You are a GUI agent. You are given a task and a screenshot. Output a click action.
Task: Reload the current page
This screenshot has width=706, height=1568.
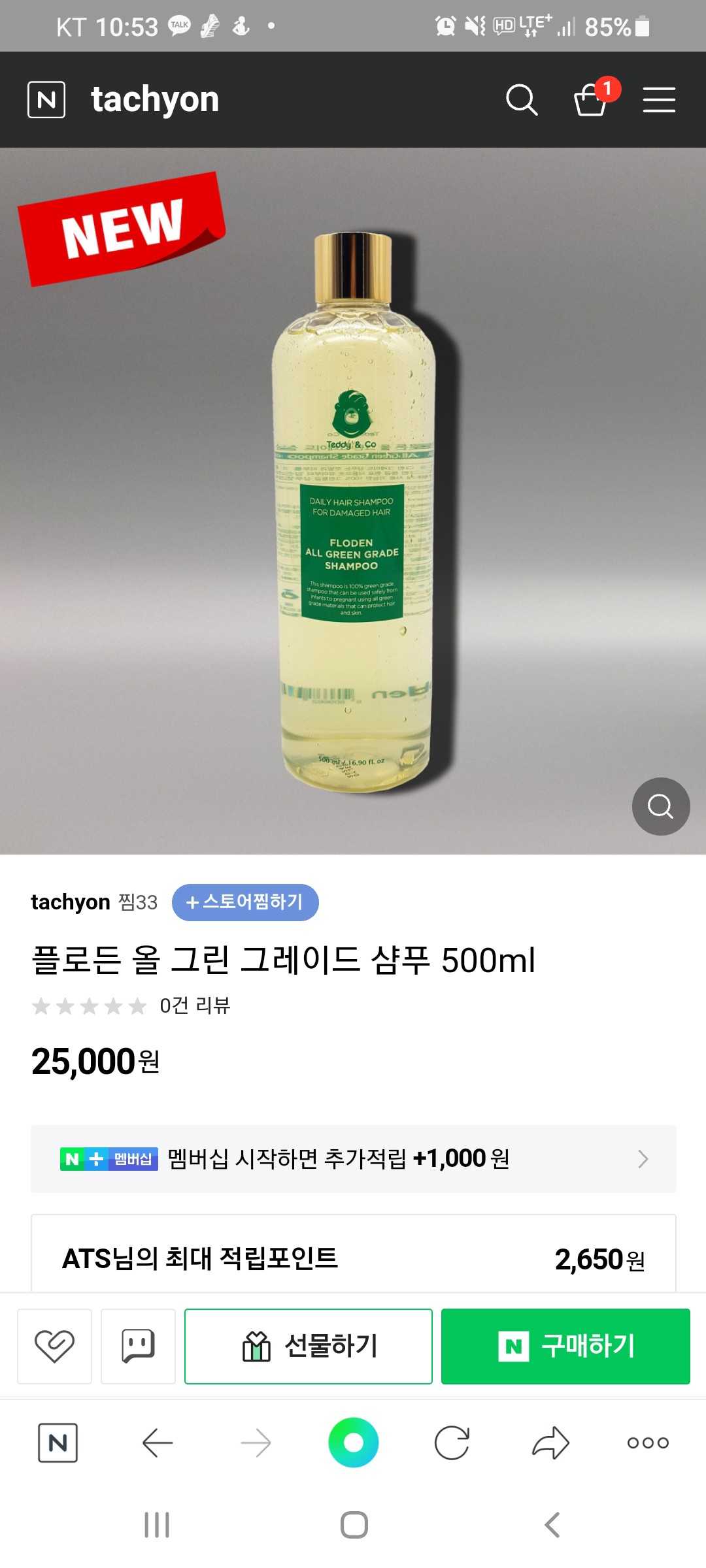[x=452, y=1443]
